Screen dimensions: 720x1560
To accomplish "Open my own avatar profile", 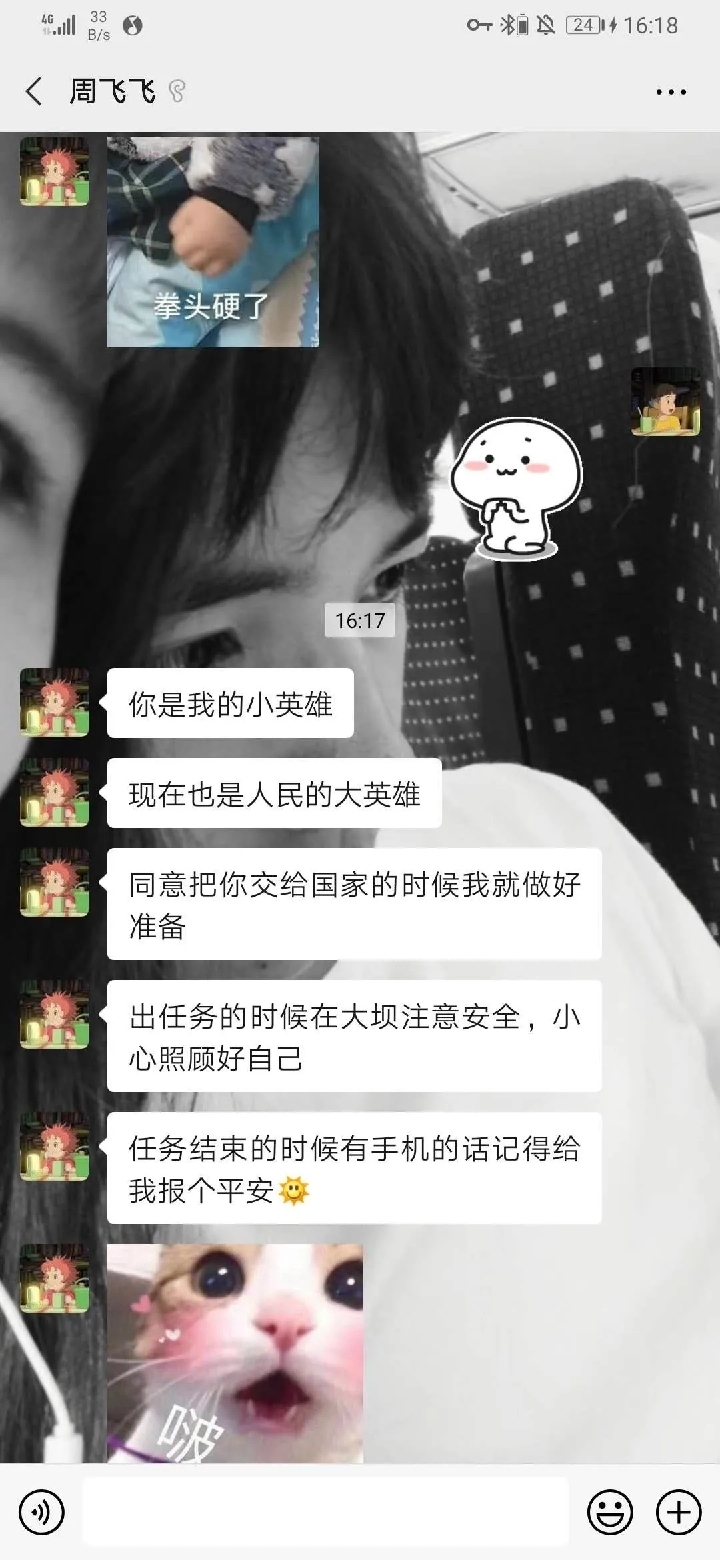I will (665, 402).
